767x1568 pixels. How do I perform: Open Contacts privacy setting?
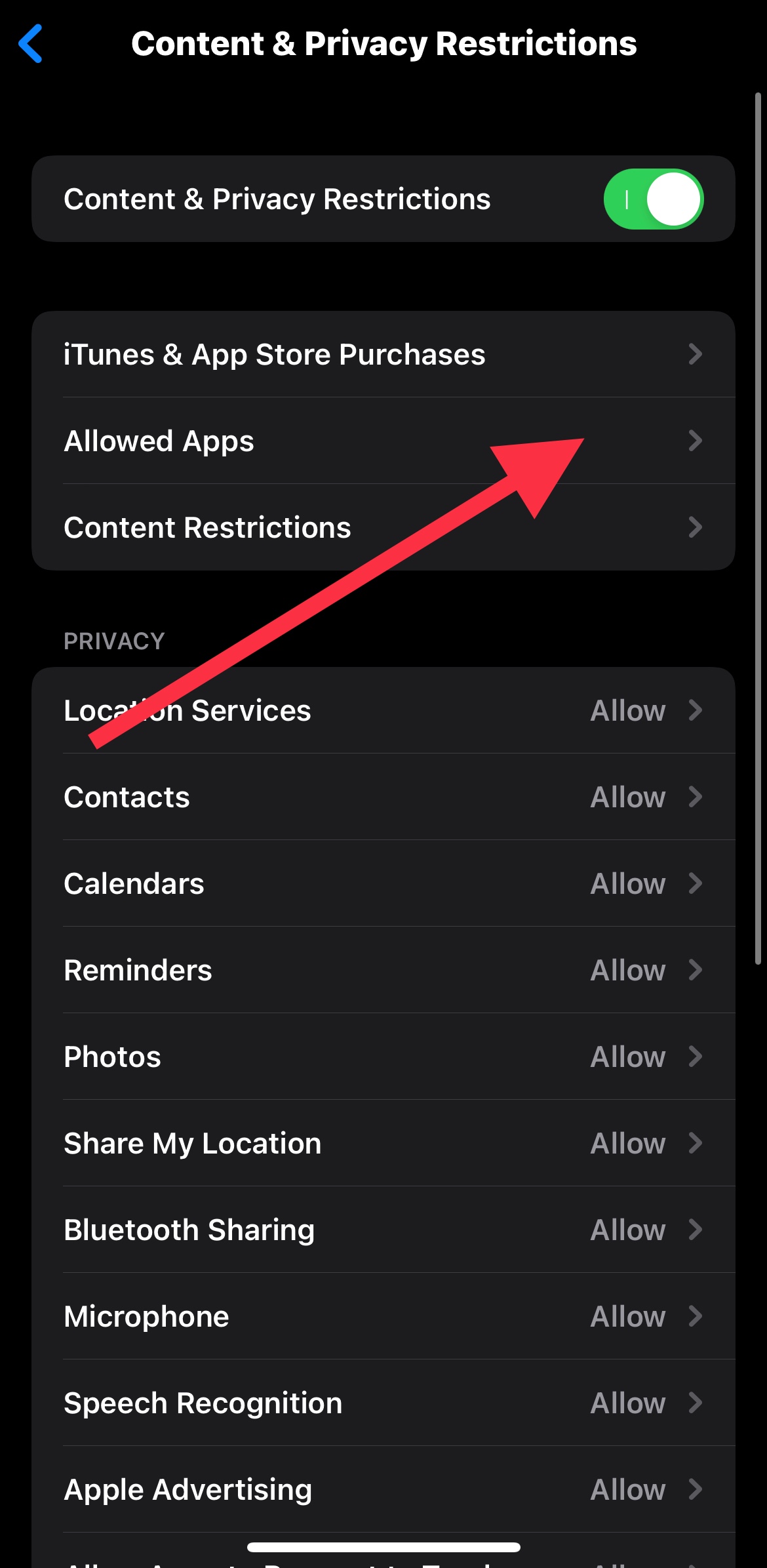click(x=383, y=797)
